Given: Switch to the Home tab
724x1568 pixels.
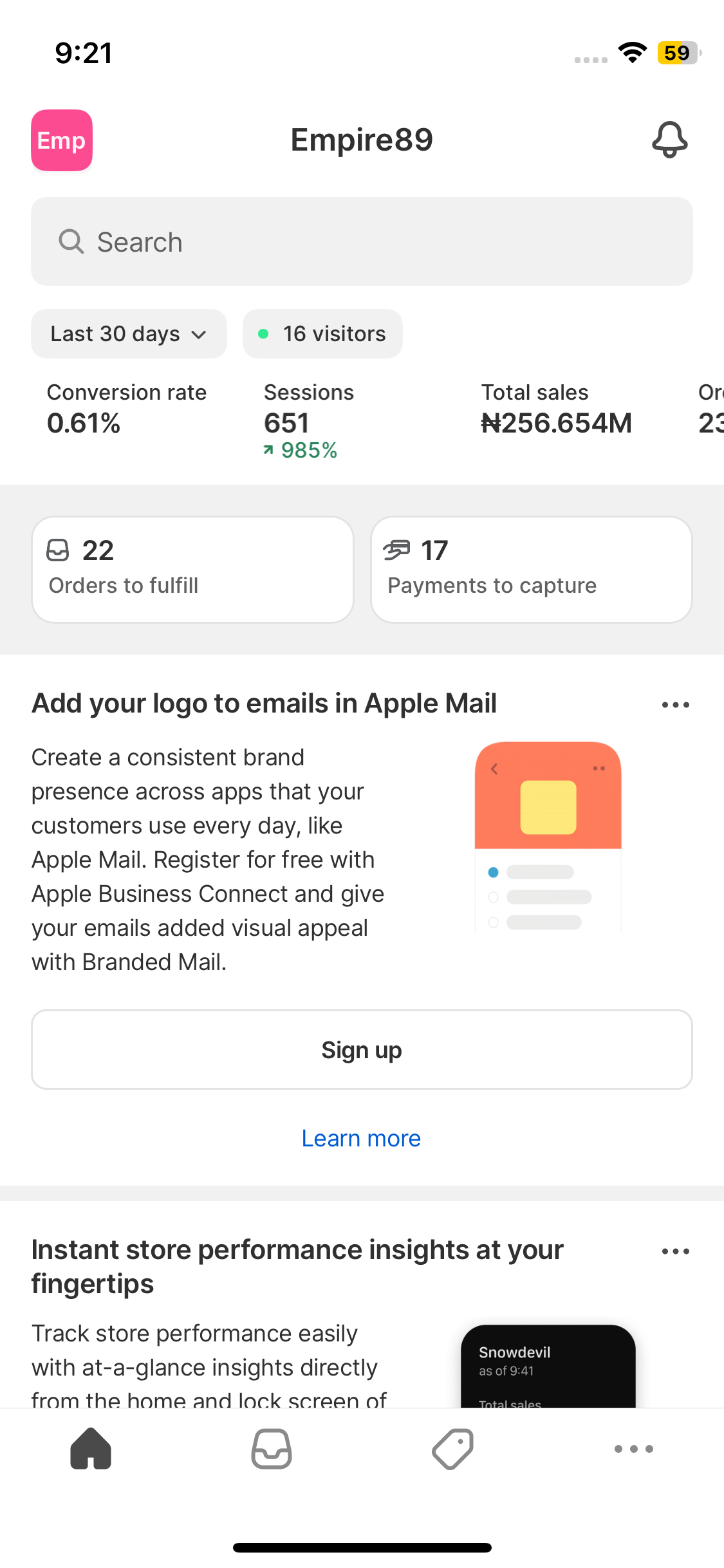Looking at the screenshot, I should pos(91,1449).
